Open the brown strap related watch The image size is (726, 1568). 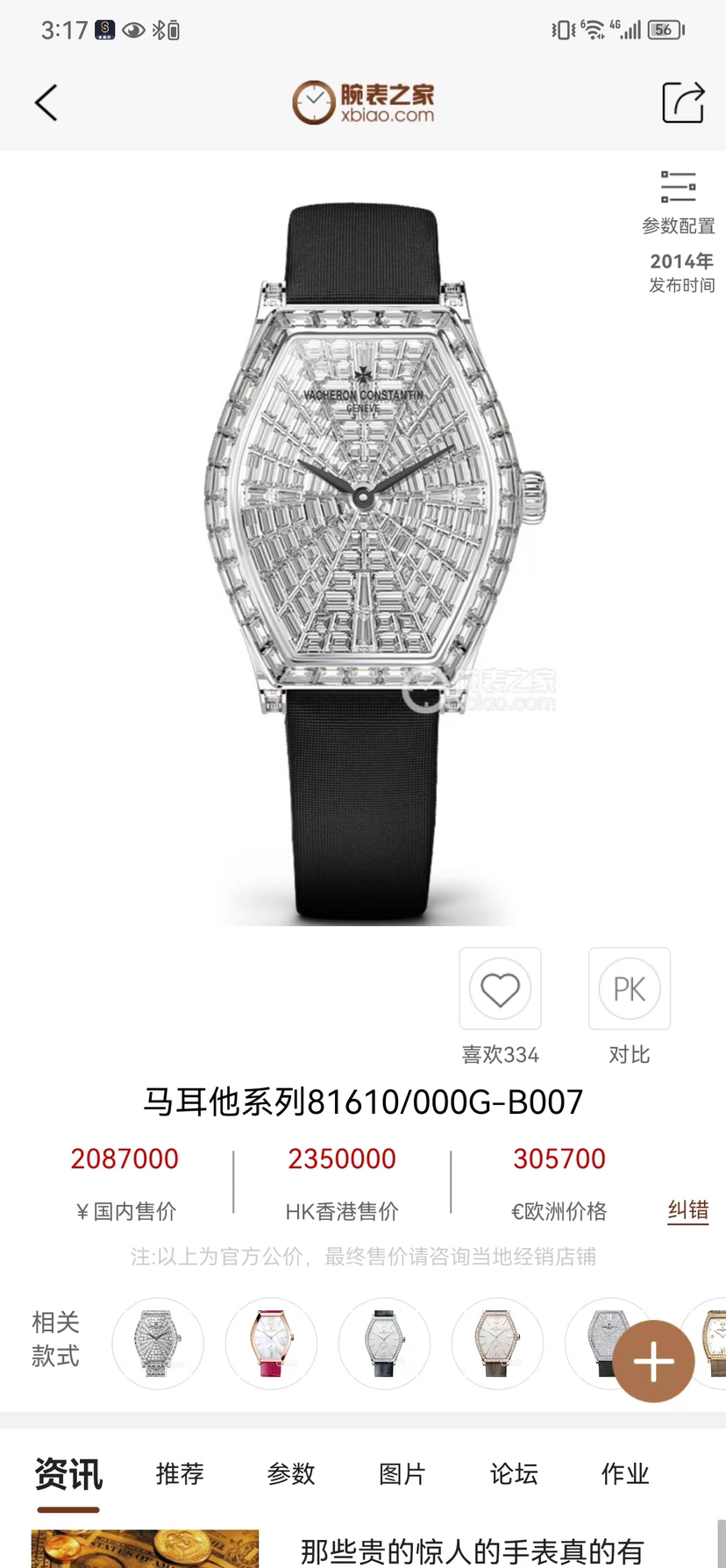tap(497, 1343)
